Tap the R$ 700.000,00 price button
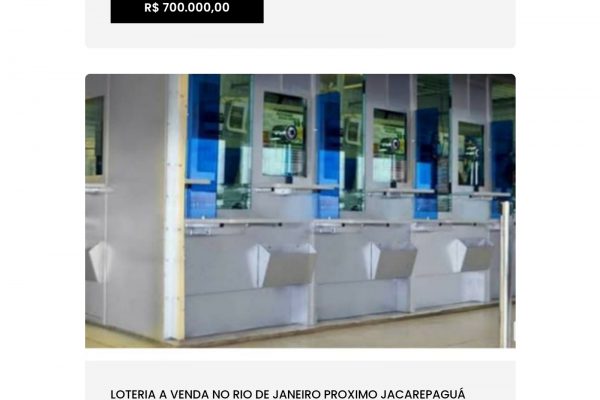The image size is (600, 400). [x=187, y=8]
